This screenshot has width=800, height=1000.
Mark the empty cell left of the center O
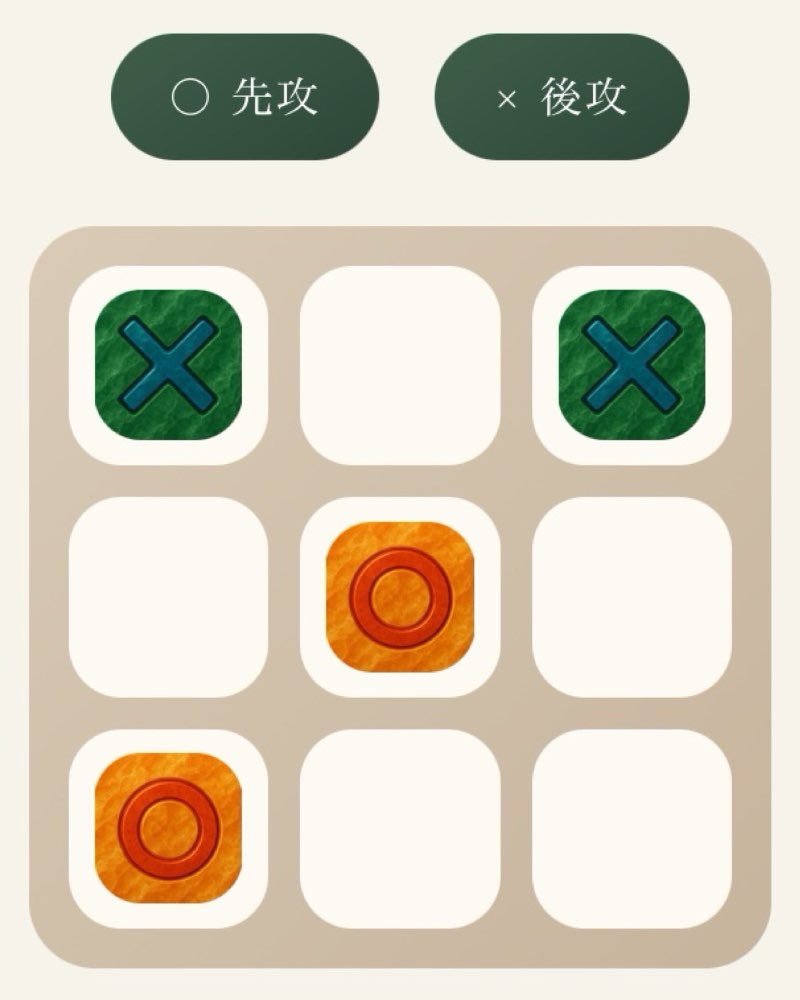168,597
